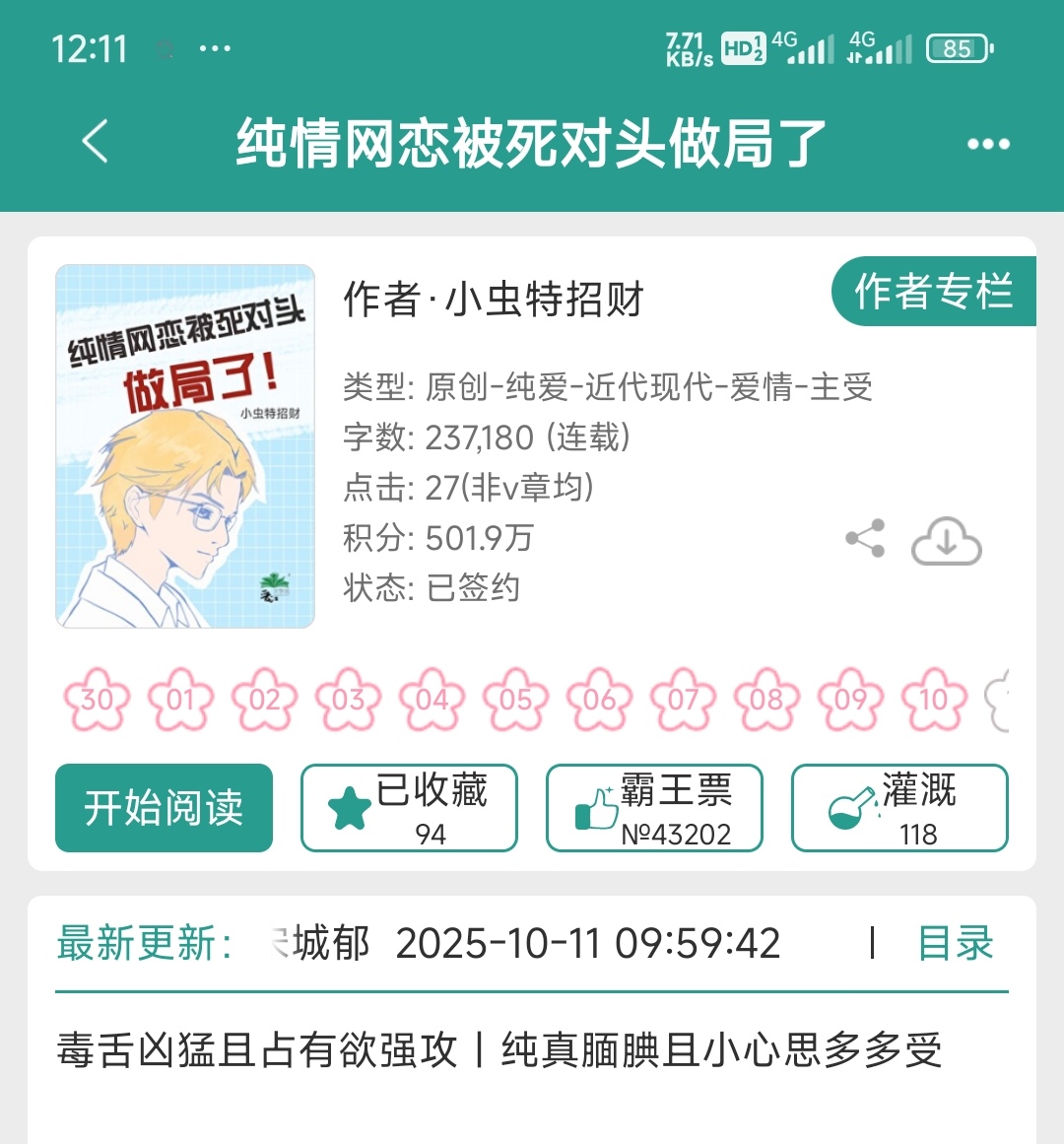Download the novel for offline reading

point(946,541)
